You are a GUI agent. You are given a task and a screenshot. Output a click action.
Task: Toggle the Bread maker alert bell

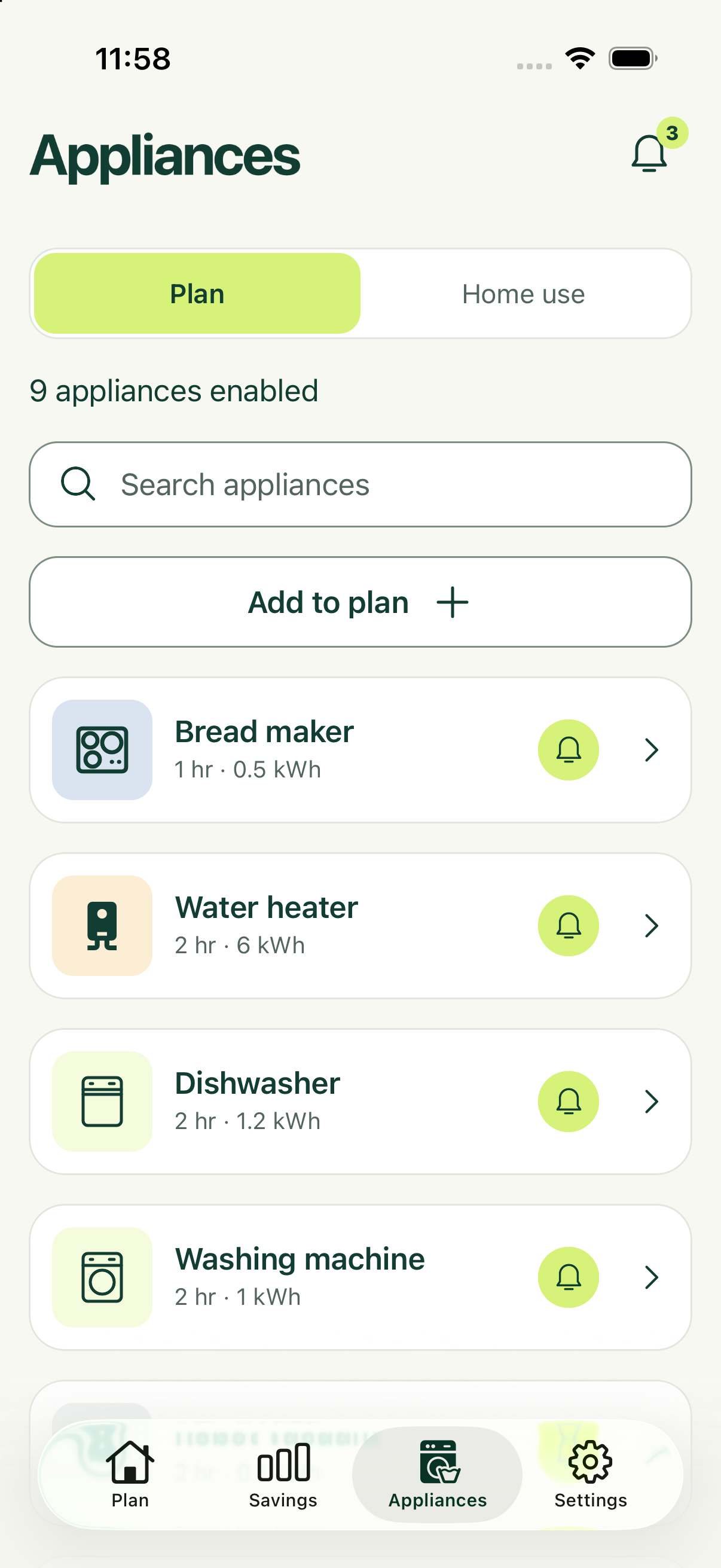coord(569,750)
